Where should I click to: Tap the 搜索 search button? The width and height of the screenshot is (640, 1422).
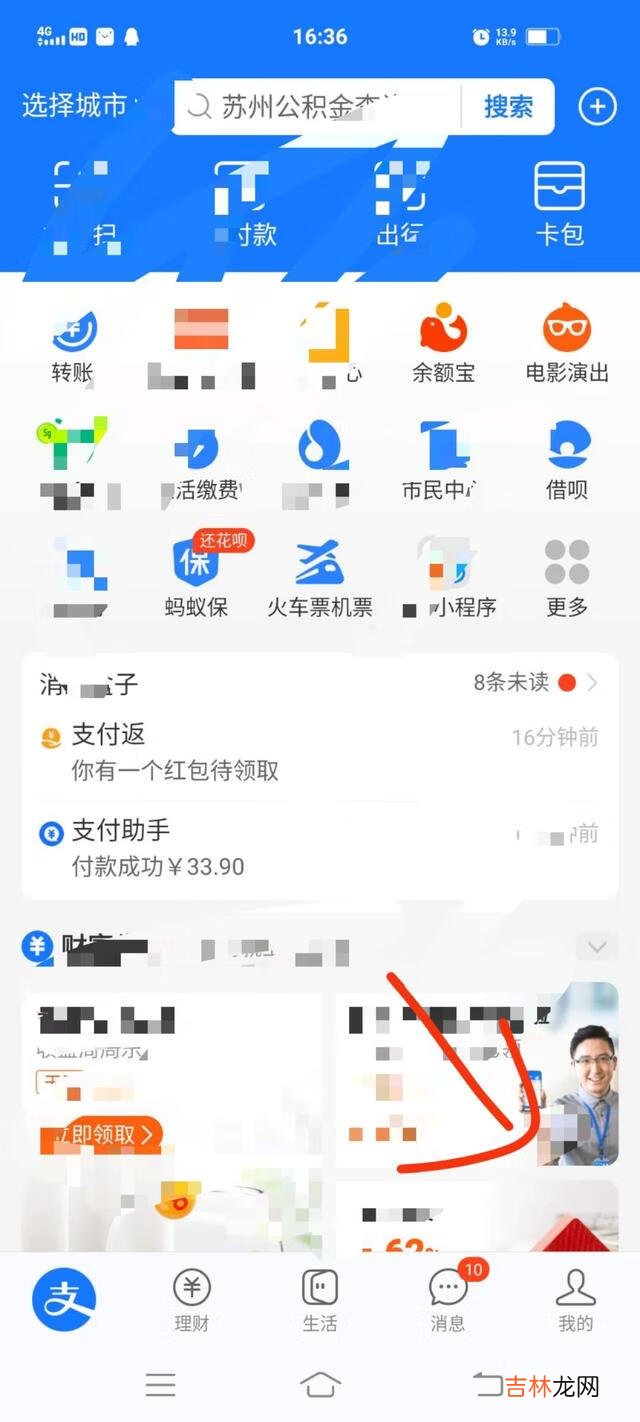(x=508, y=106)
